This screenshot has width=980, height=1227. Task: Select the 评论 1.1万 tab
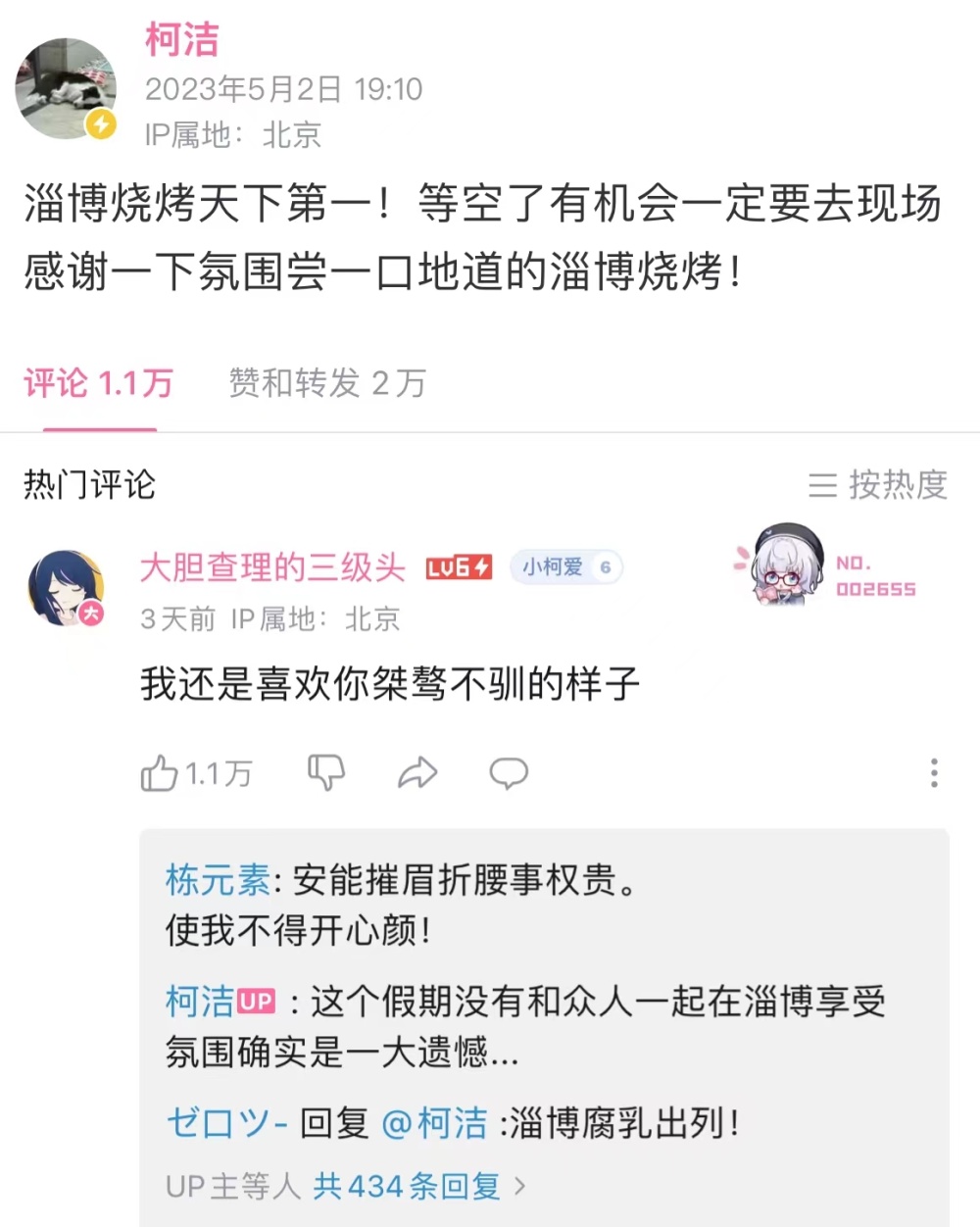click(98, 383)
